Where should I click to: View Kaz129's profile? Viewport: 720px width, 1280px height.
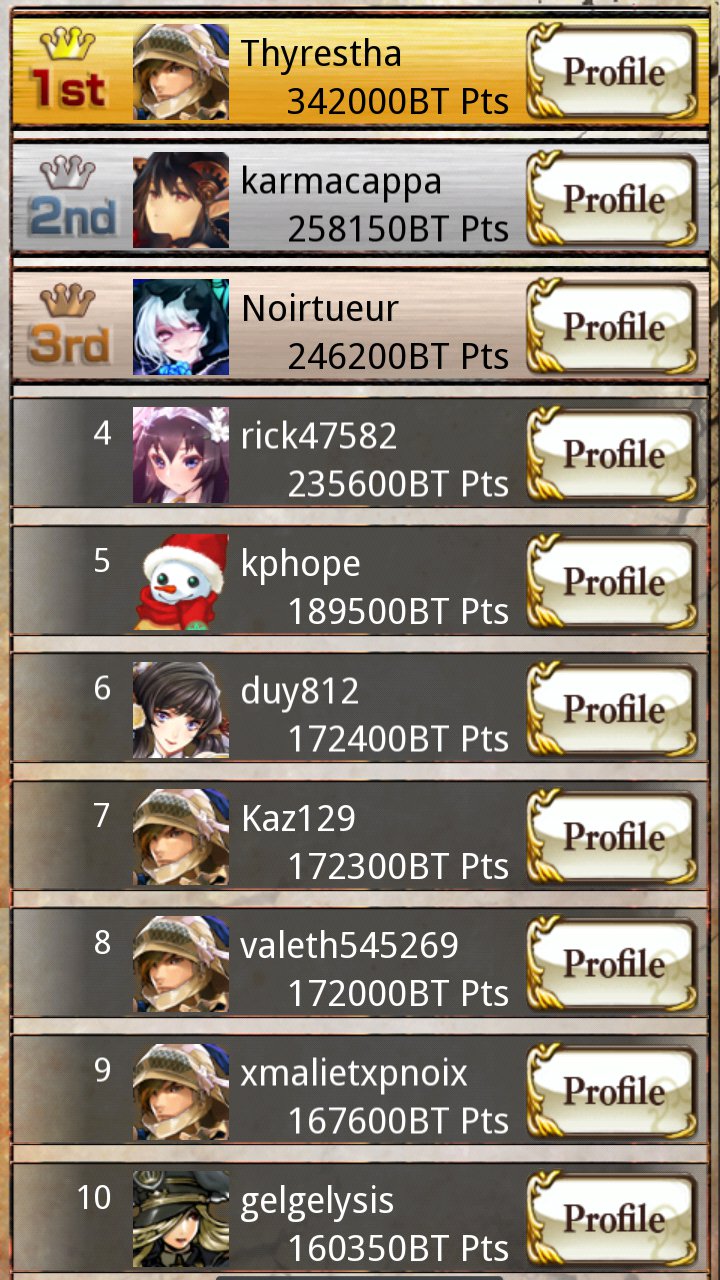point(612,836)
